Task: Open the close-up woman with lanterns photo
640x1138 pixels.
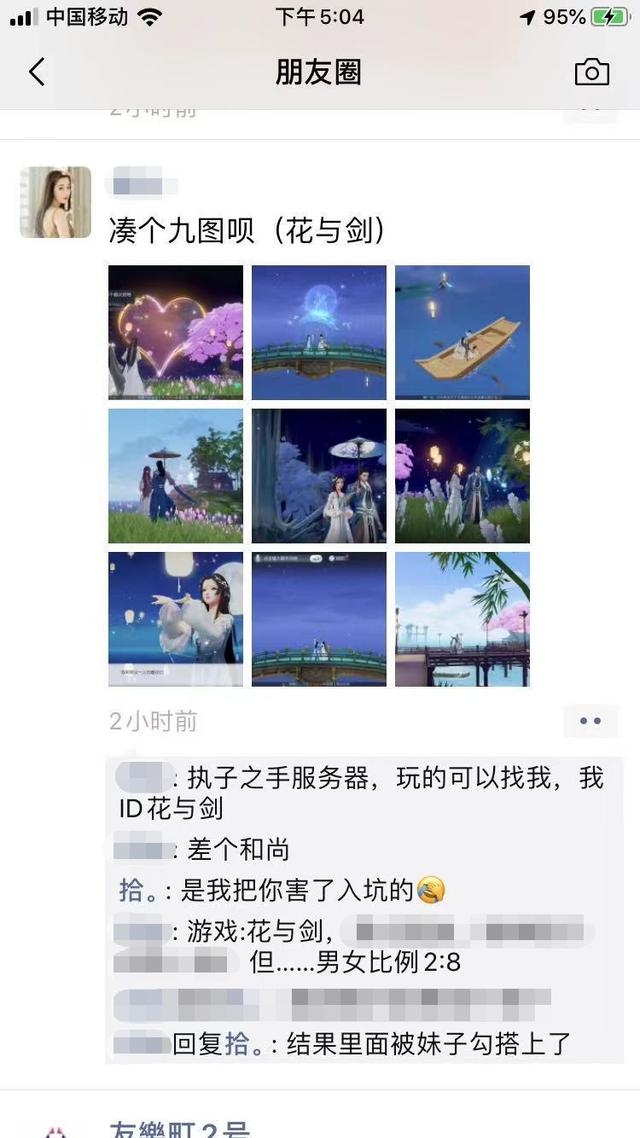Action: (x=176, y=619)
